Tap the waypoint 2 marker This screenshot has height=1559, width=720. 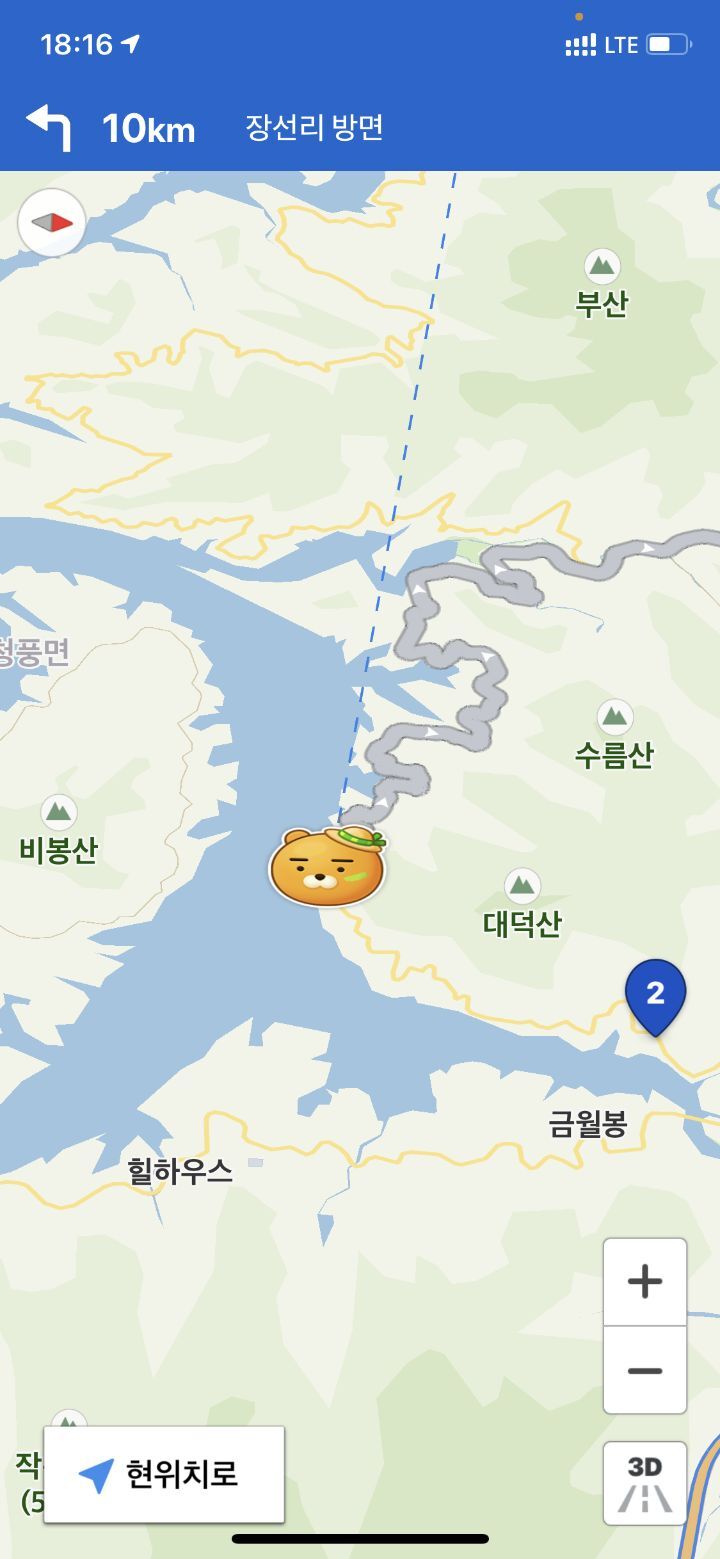tap(655, 994)
